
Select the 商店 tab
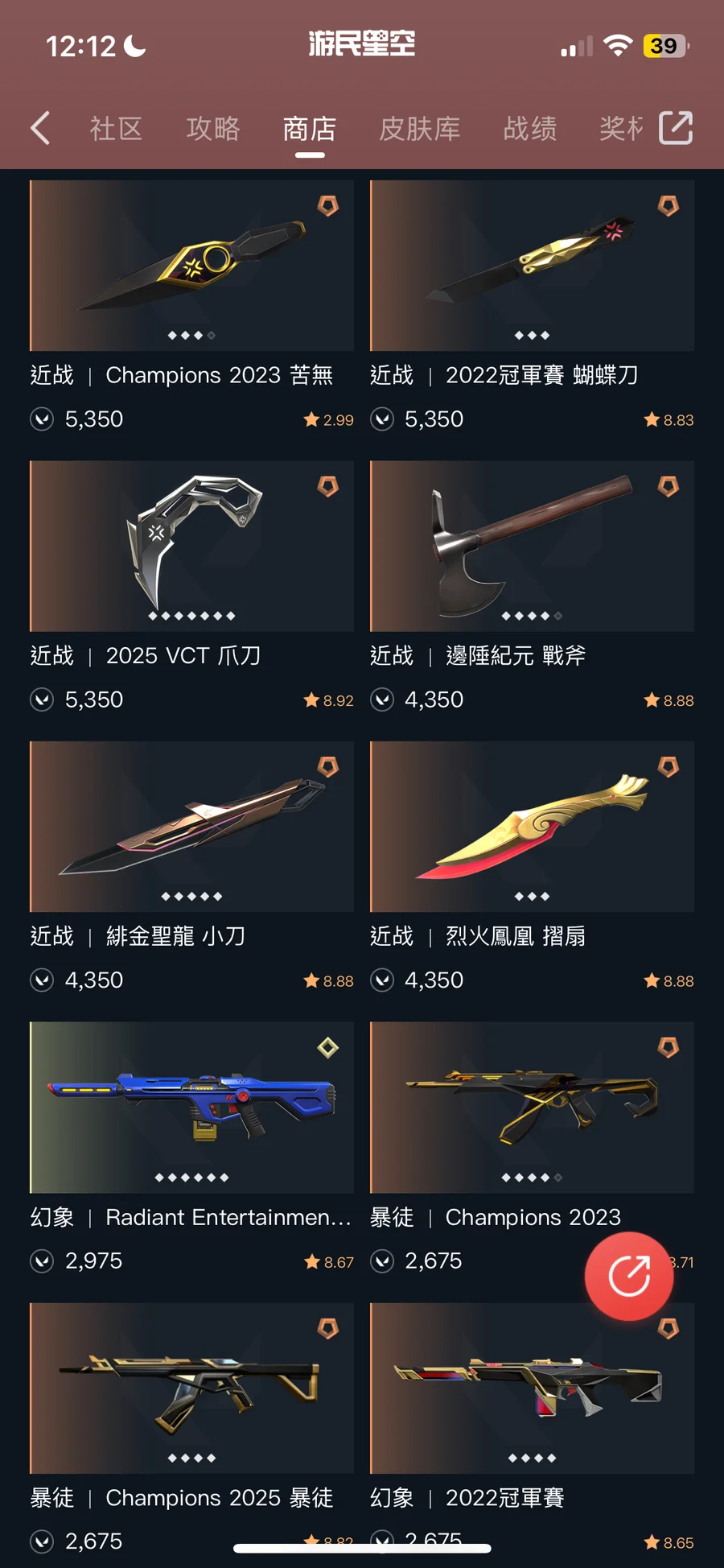click(309, 129)
